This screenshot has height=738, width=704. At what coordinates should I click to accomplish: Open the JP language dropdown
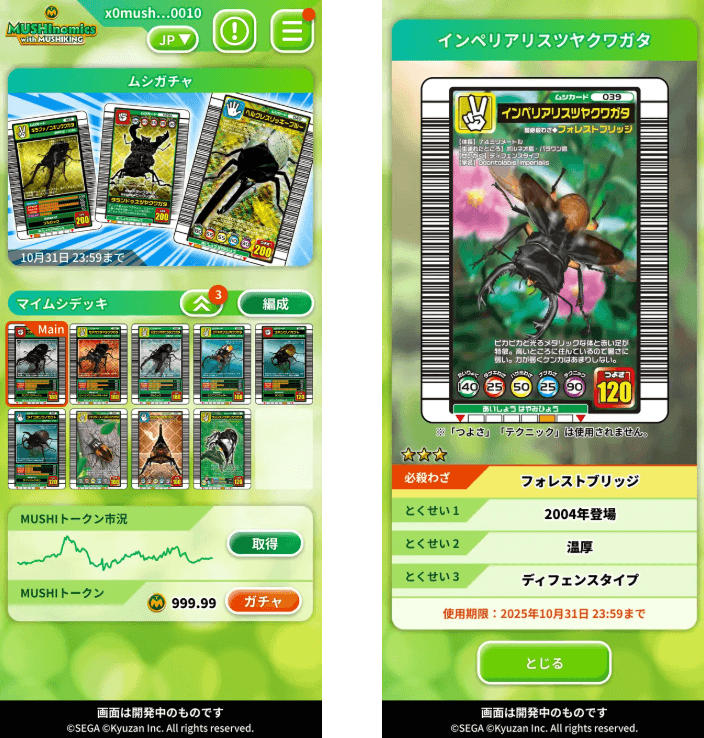(173, 39)
